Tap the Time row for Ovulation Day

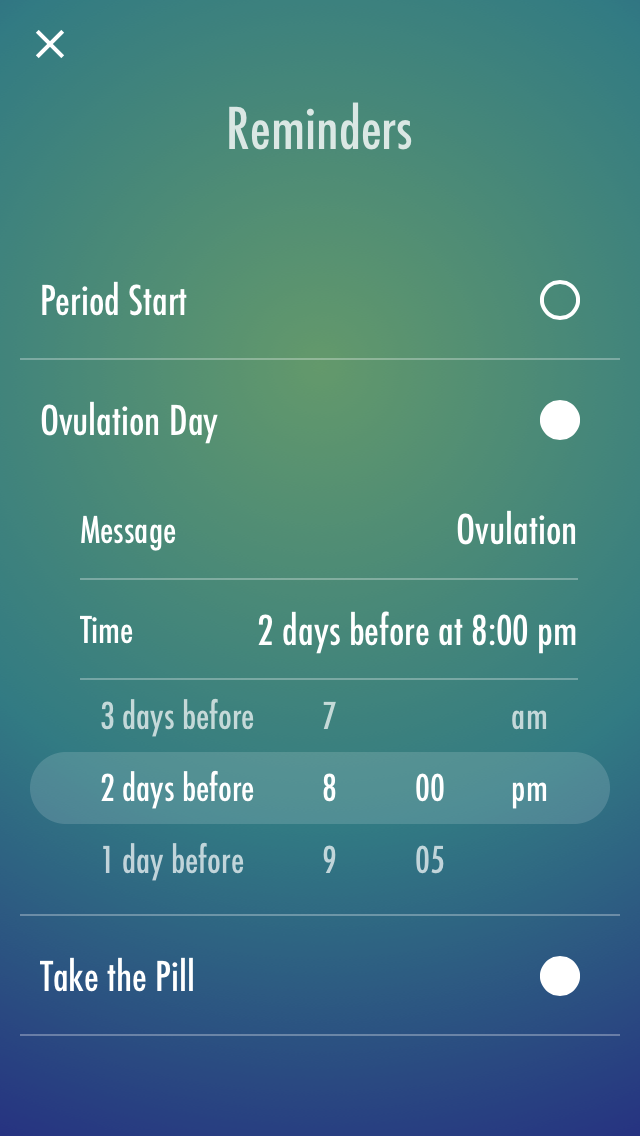328,631
